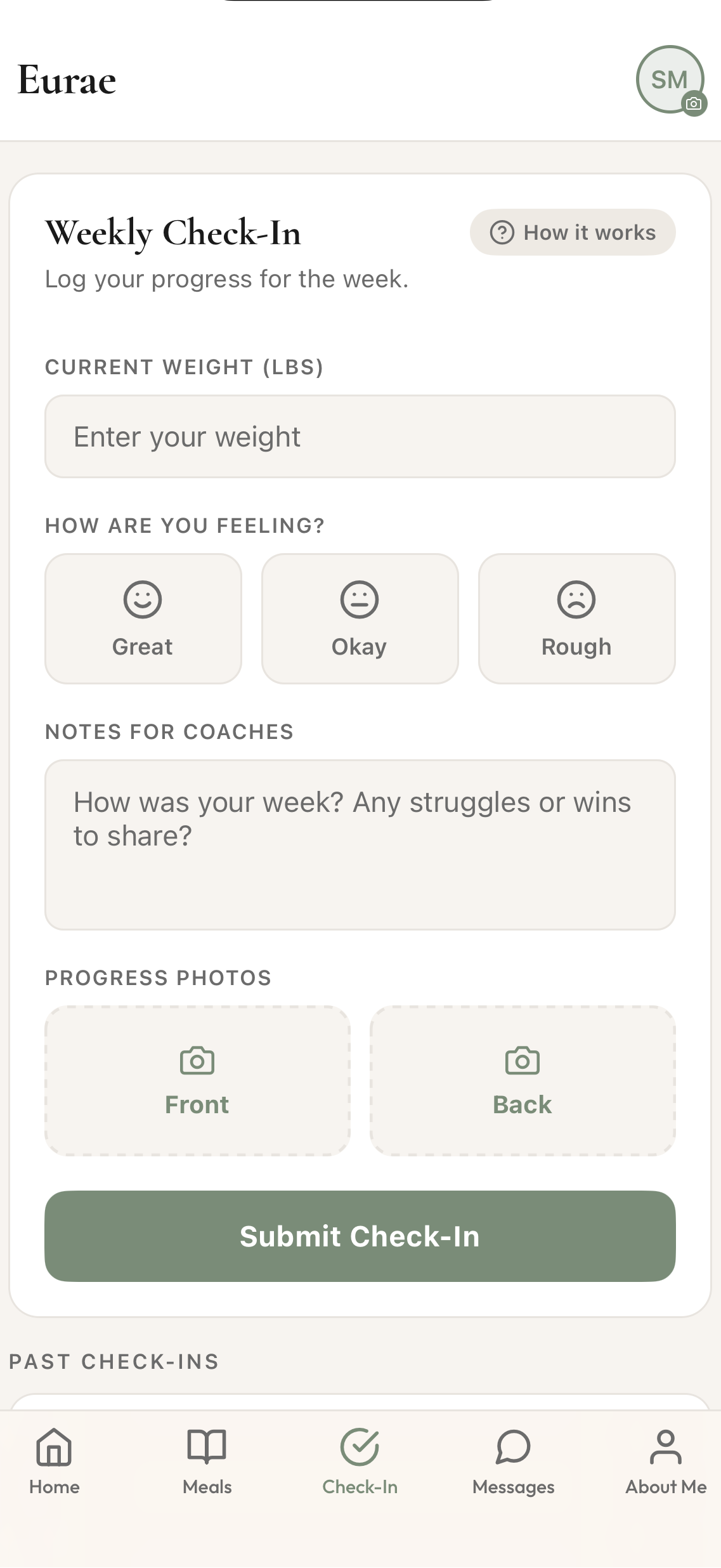Tap the Front camera upload icon
Viewport: 721px width, 1568px height.
pyautogui.click(x=197, y=1061)
